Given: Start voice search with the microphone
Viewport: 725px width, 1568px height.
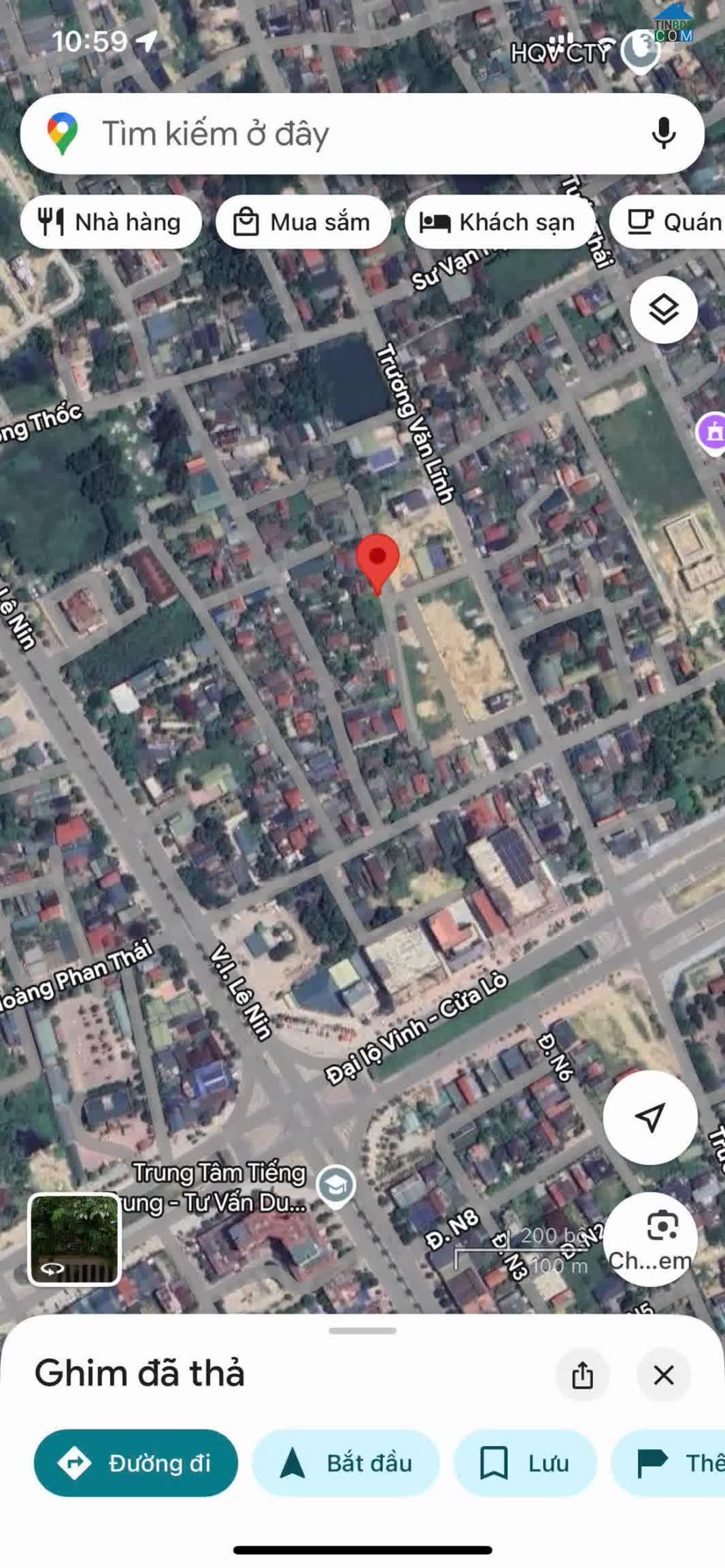Looking at the screenshot, I should pyautogui.click(x=663, y=133).
